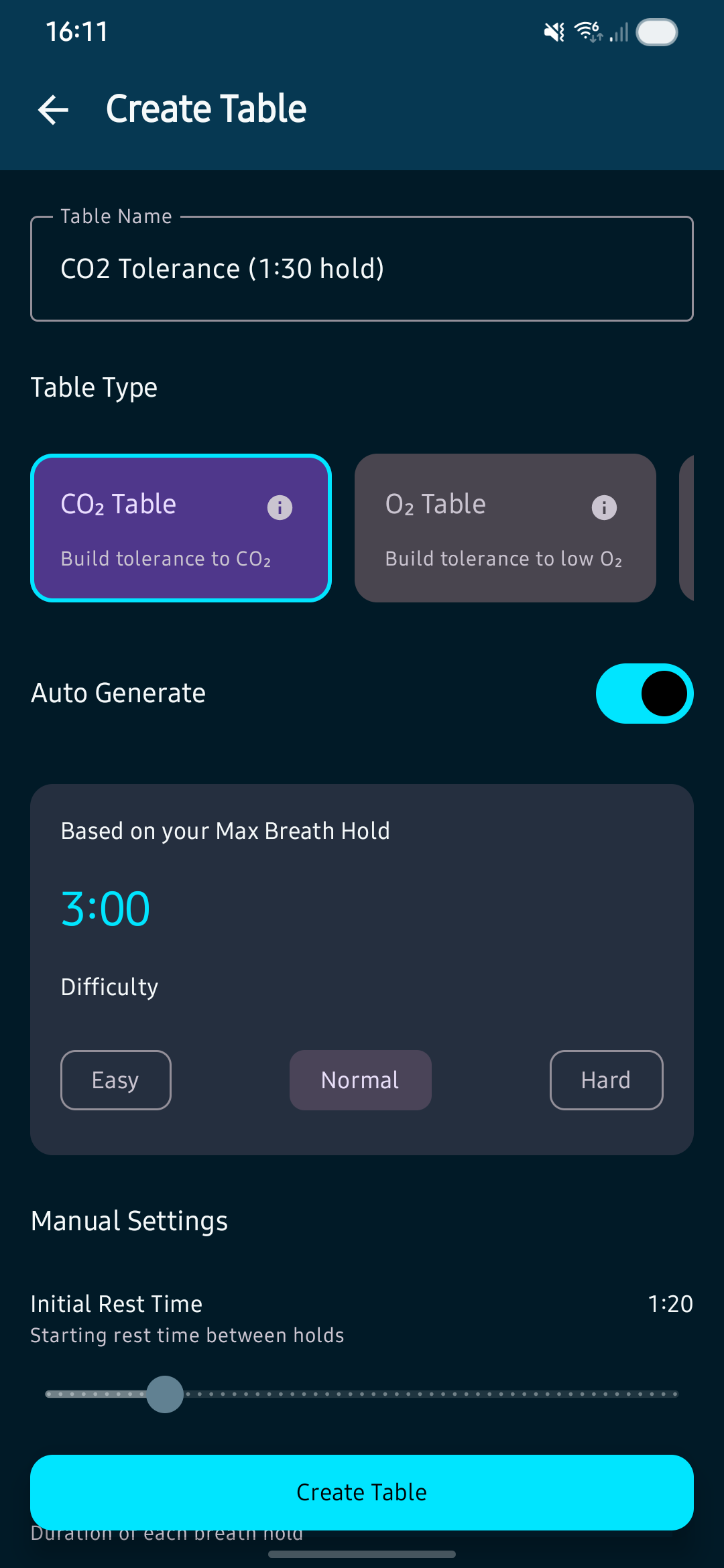This screenshot has width=724, height=1568.
Task: Set difficulty to Easy
Action: point(116,1080)
